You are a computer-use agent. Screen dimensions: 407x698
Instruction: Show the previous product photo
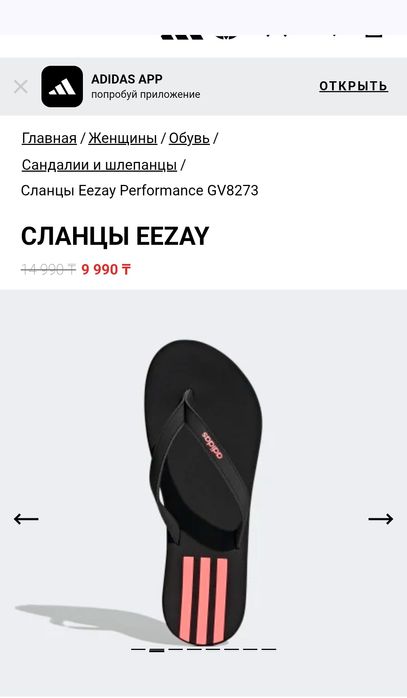click(26, 519)
